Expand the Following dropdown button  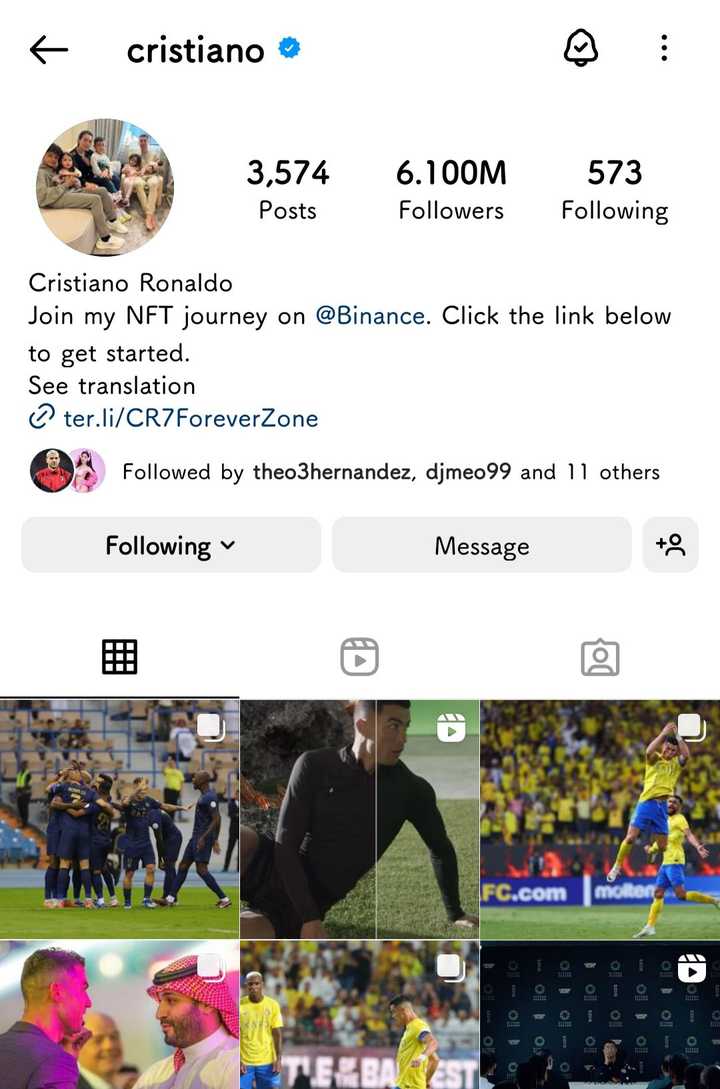171,545
